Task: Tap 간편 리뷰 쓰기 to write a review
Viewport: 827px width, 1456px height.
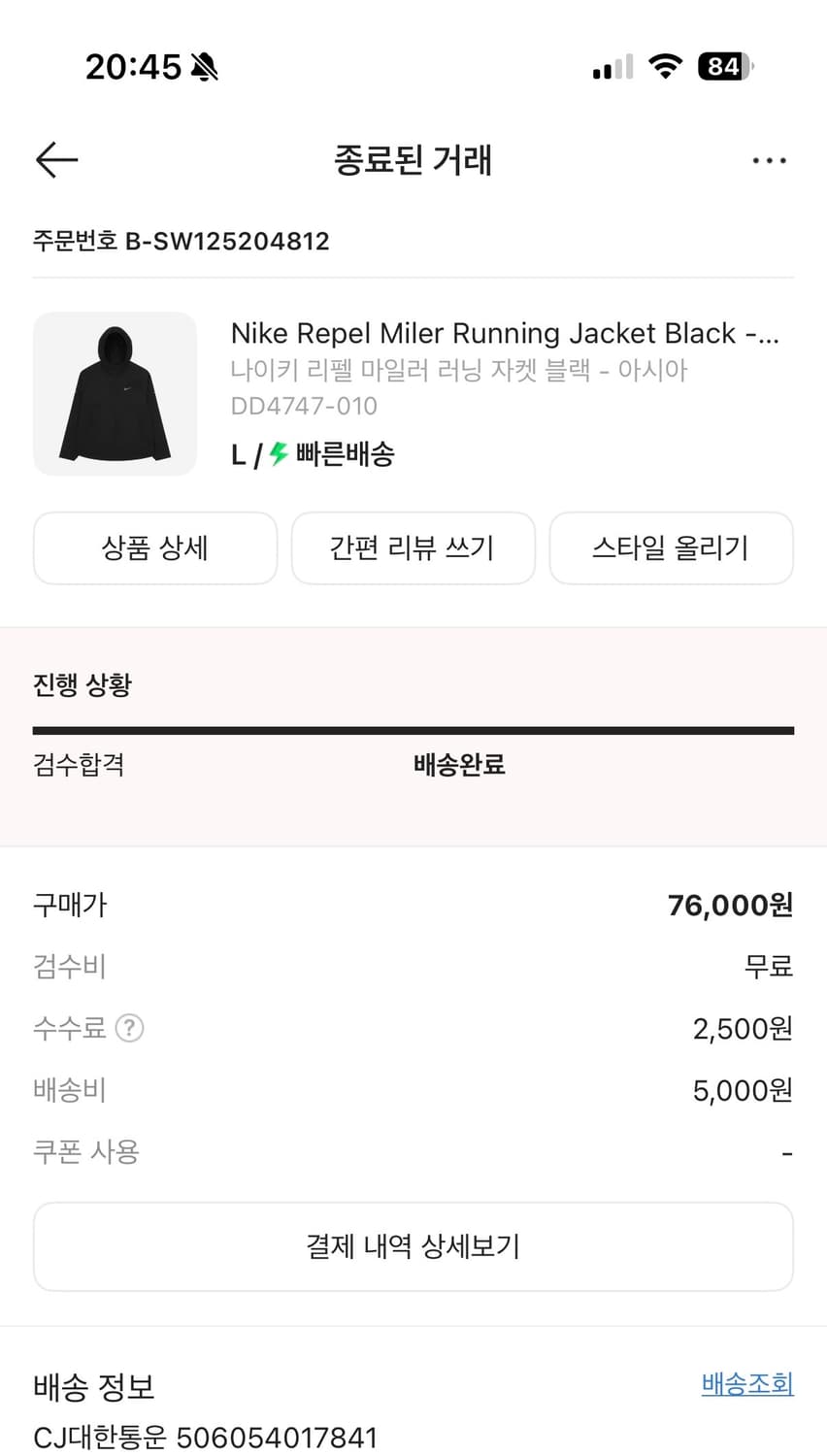Action: tap(413, 547)
